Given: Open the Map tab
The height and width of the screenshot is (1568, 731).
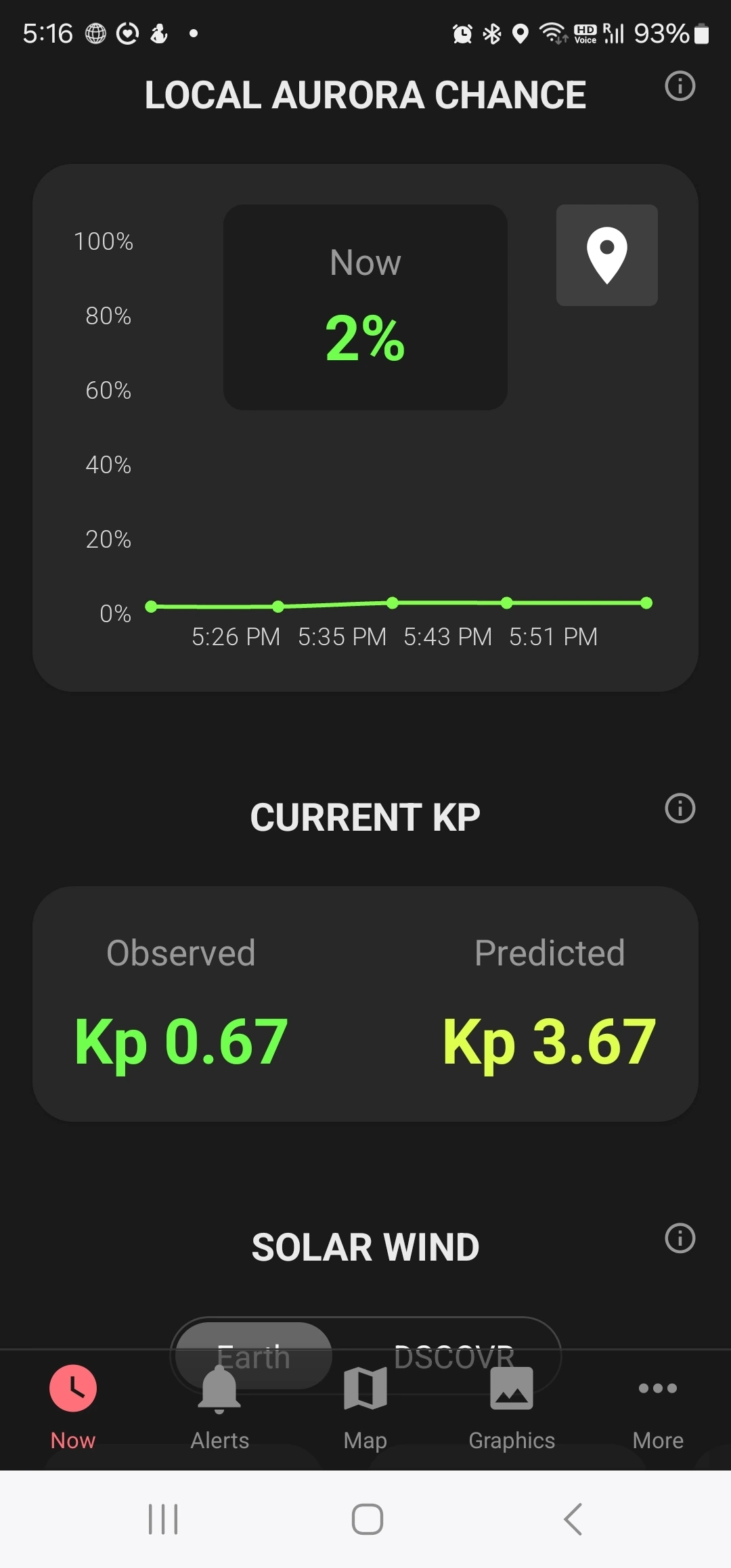Looking at the screenshot, I should [365, 1406].
